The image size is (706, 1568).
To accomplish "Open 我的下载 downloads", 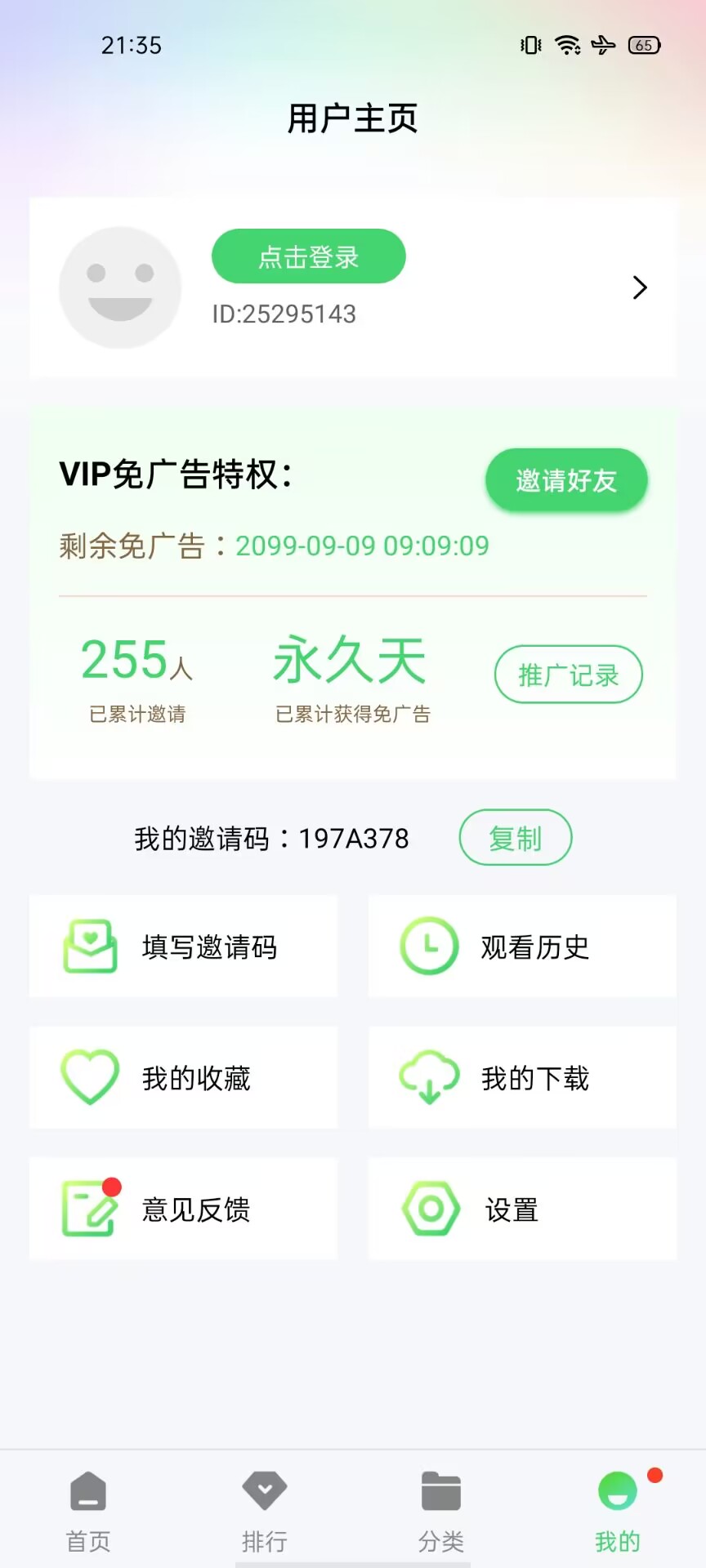I will tap(522, 1078).
